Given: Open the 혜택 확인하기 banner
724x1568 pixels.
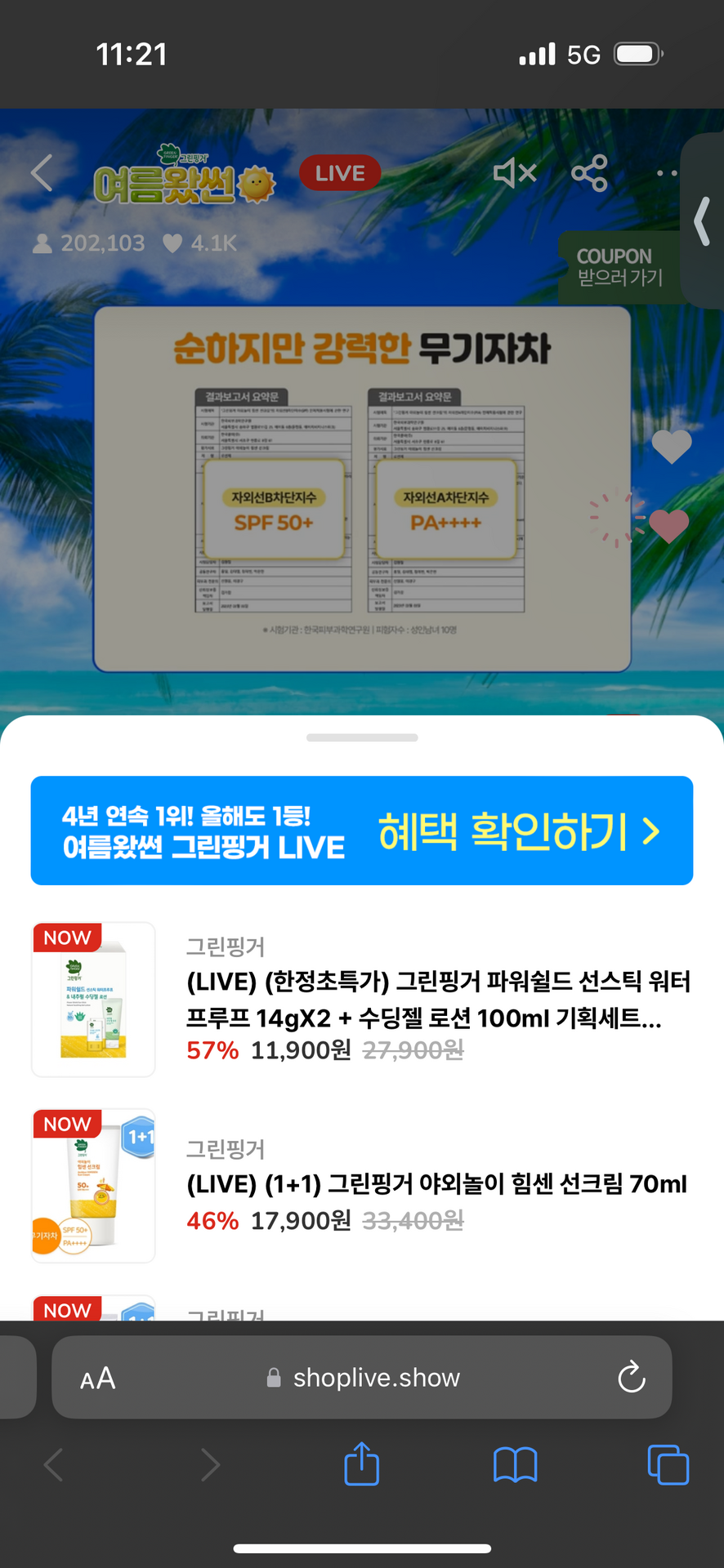Looking at the screenshot, I should (362, 831).
